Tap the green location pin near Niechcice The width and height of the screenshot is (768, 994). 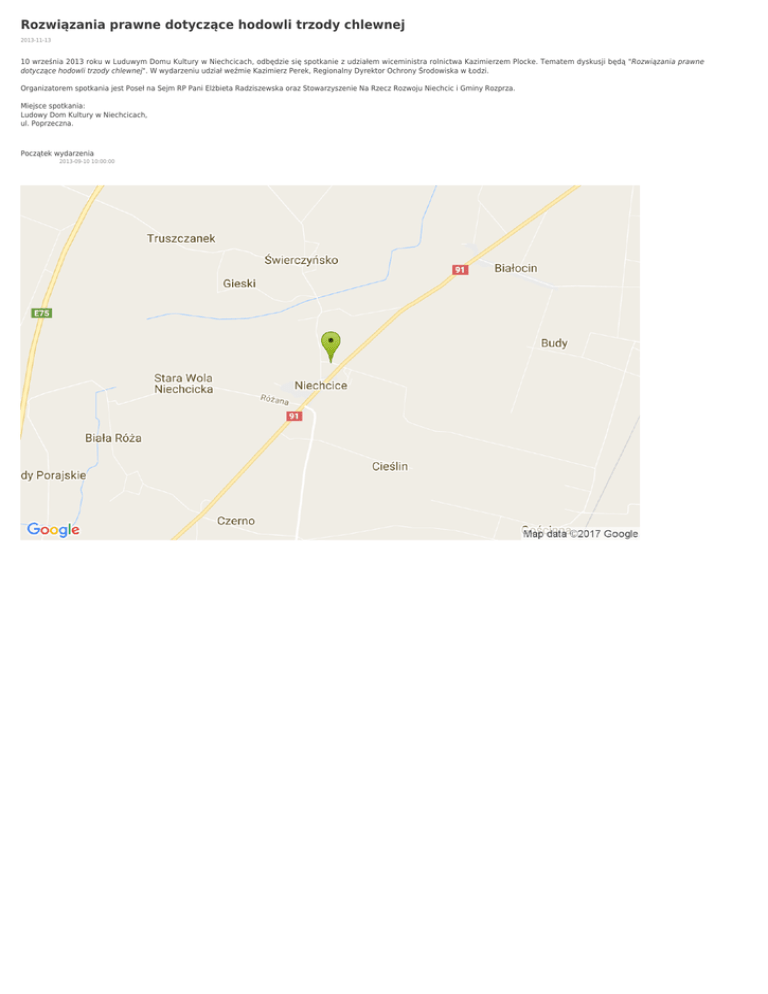point(330,347)
